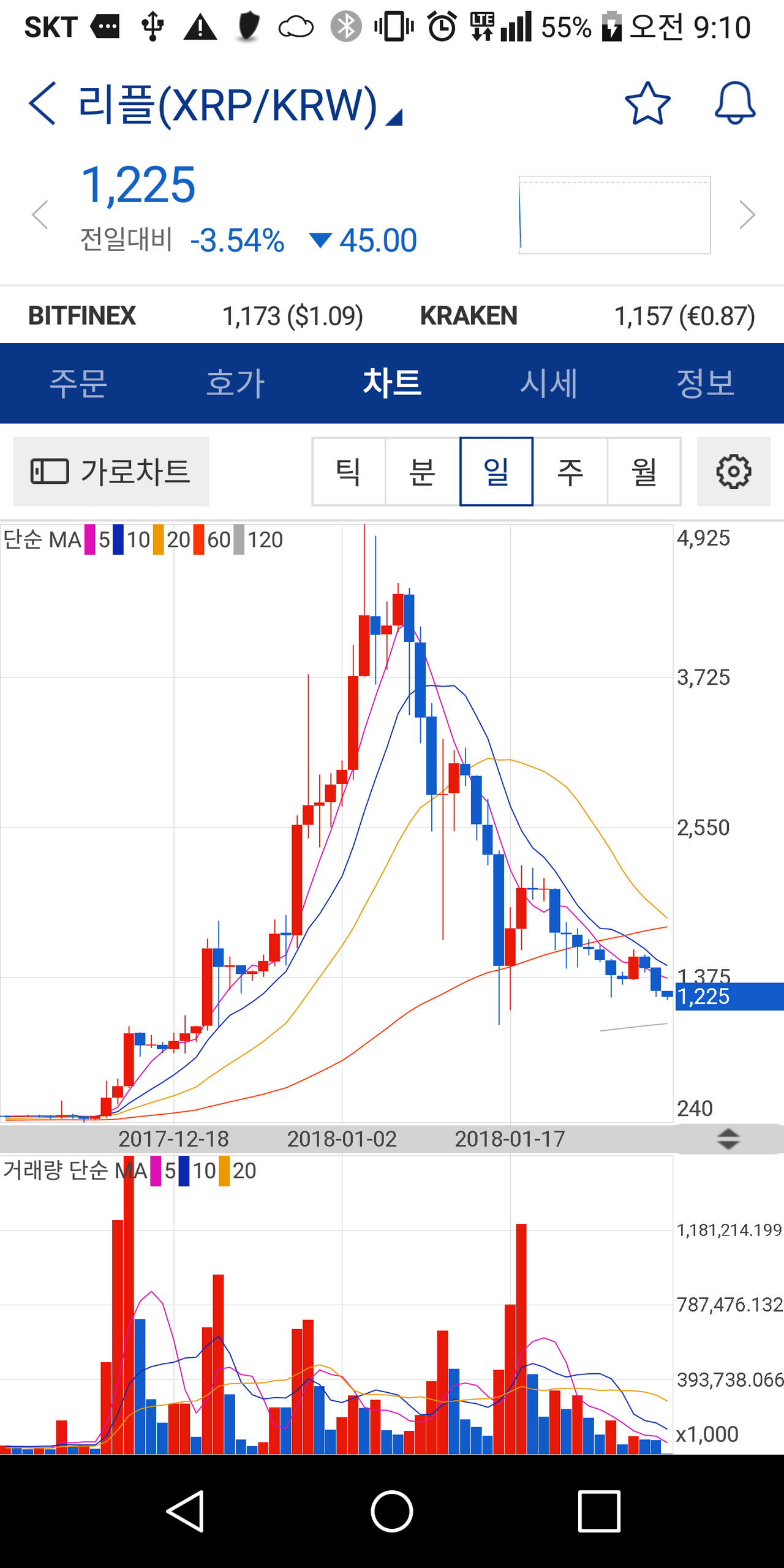The height and width of the screenshot is (1568, 784).
Task: Click the magenta MA 5 color swatch
Action: pos(89,540)
